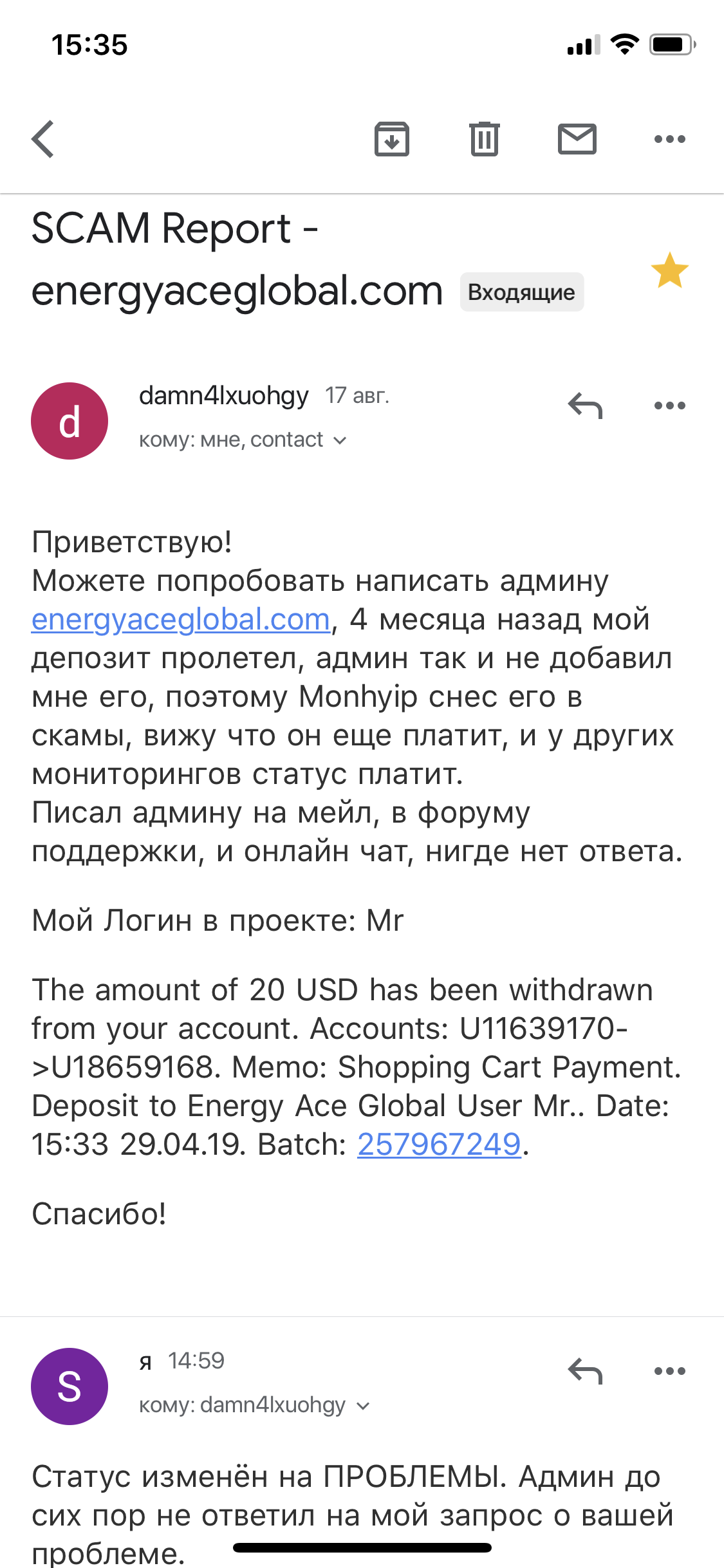The image size is (724, 1568).
Task: Open more options for the 14:59 message
Action: pos(669,1371)
